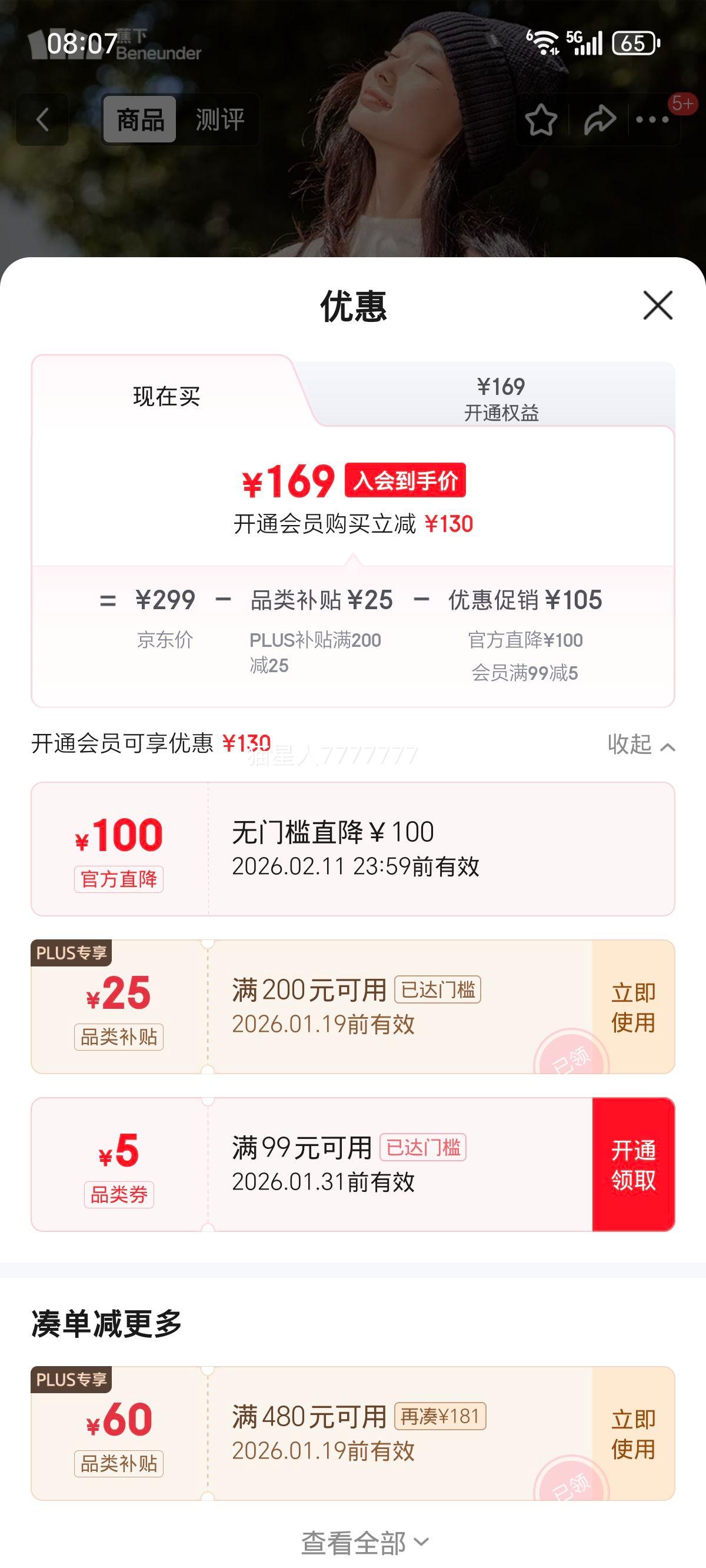The image size is (706, 1568).
Task: Tap 立即使用 on the ¥25 PLUS coupon
Action: 632,1005
